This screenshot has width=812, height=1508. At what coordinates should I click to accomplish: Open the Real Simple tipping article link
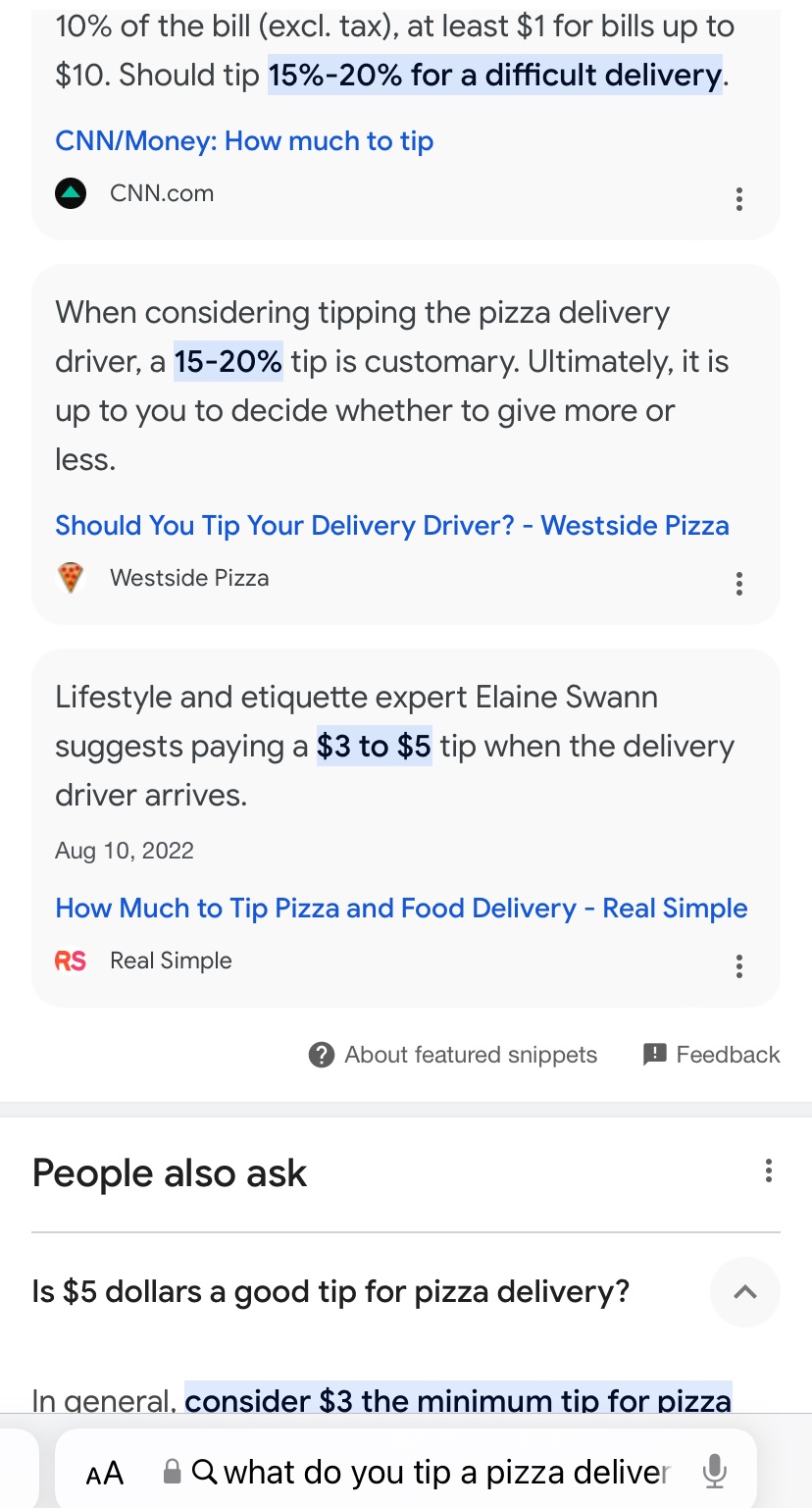tap(401, 909)
